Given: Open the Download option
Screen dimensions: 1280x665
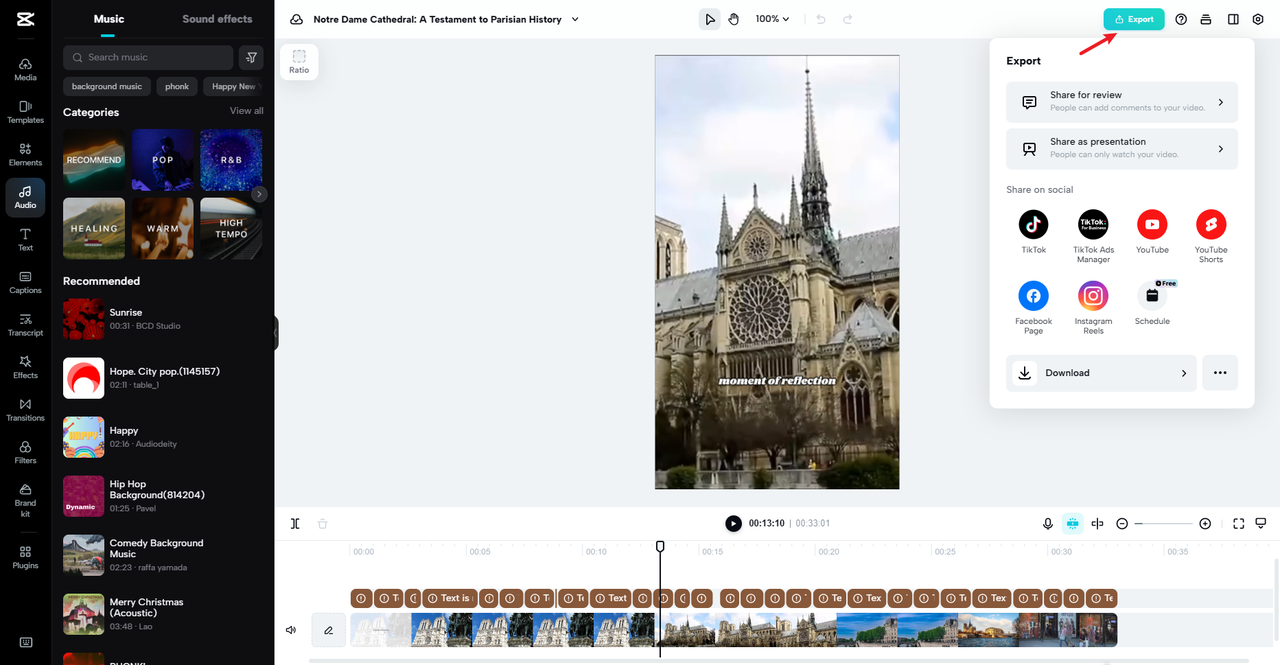Looking at the screenshot, I should coord(1101,373).
